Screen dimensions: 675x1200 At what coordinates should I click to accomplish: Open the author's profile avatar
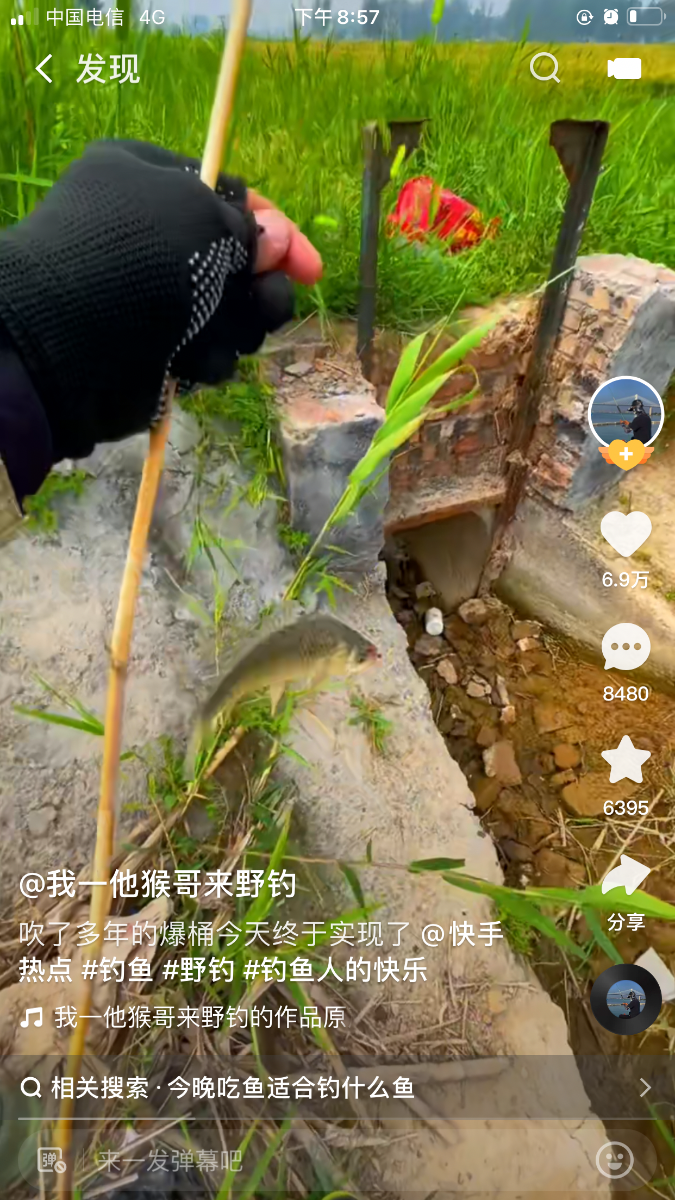626,413
